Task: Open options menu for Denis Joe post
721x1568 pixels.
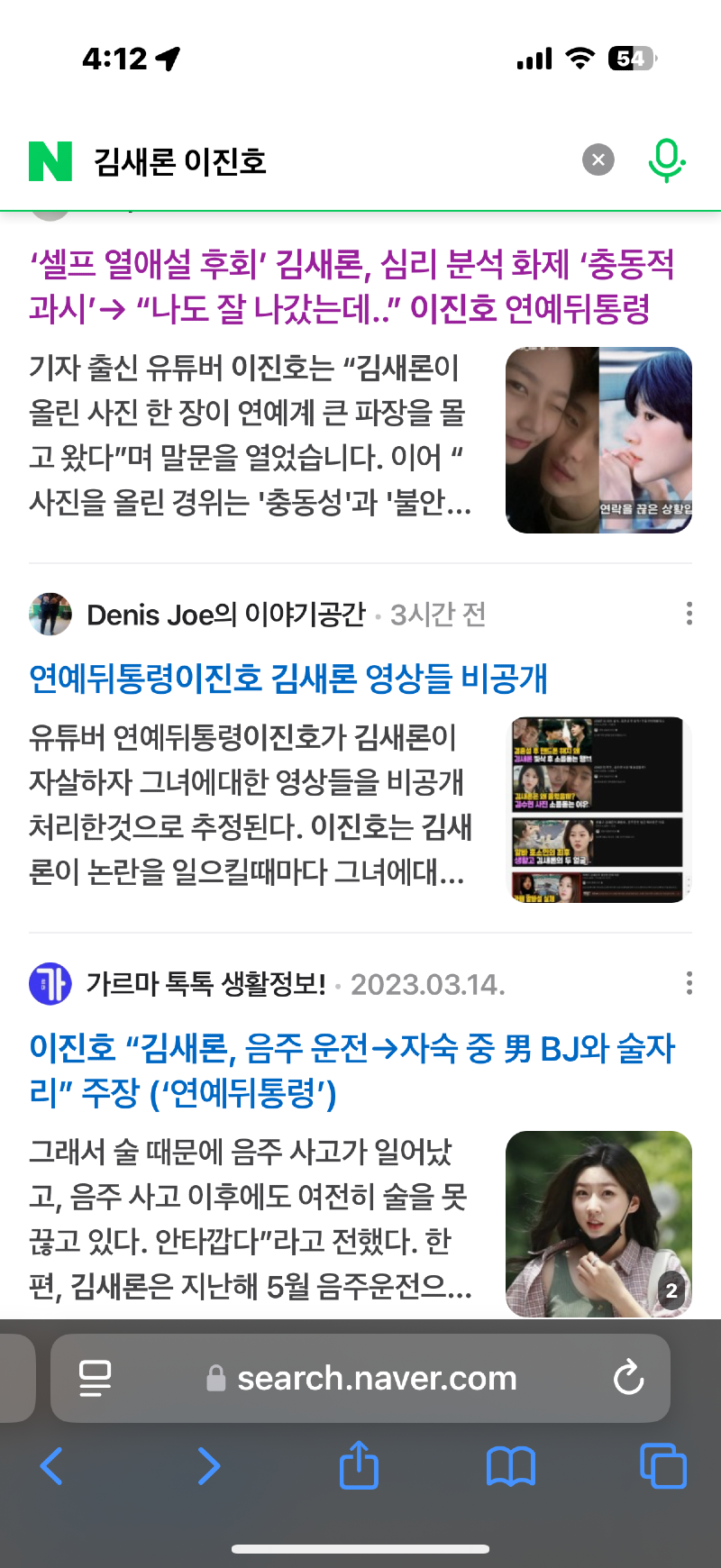Action: pyautogui.click(x=689, y=614)
